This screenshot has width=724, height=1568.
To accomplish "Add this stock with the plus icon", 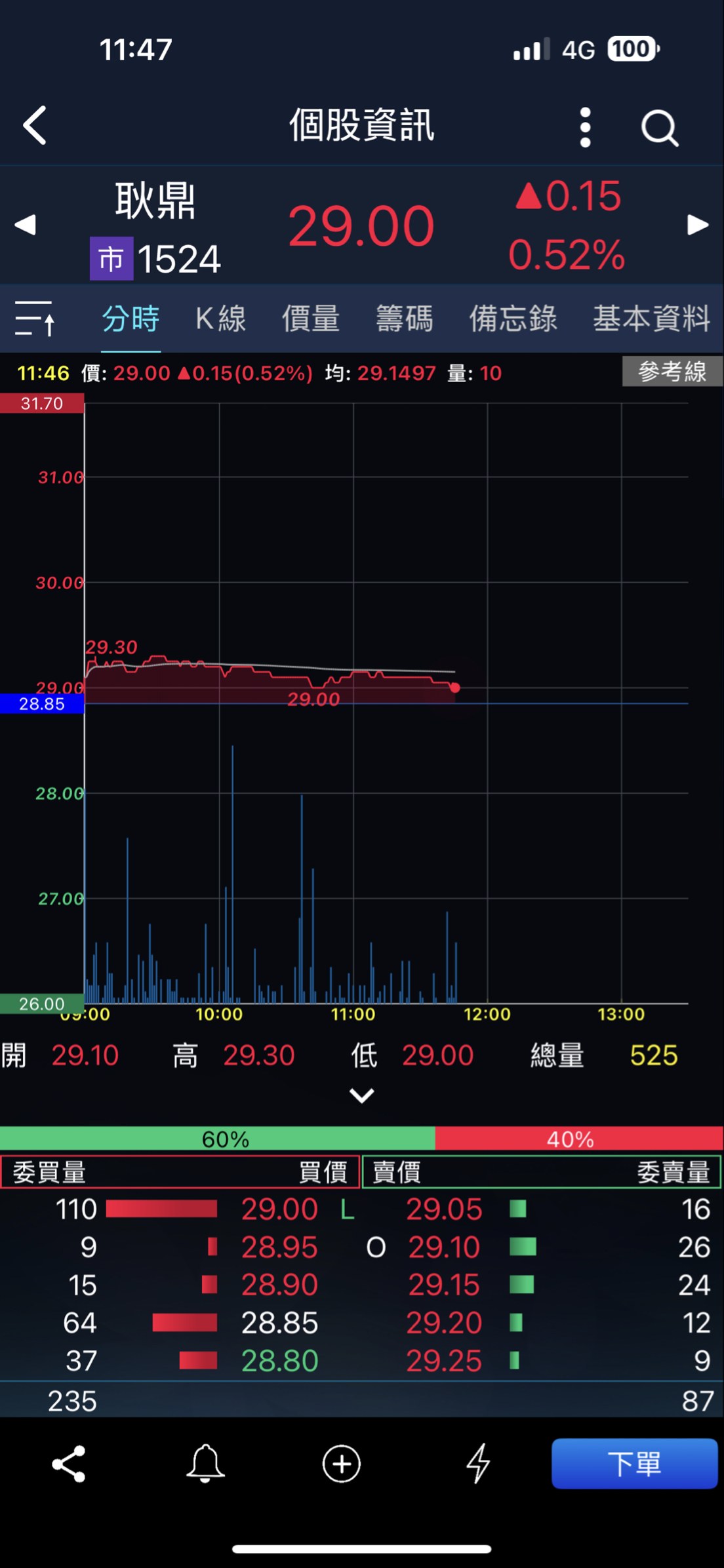I will (342, 1463).
